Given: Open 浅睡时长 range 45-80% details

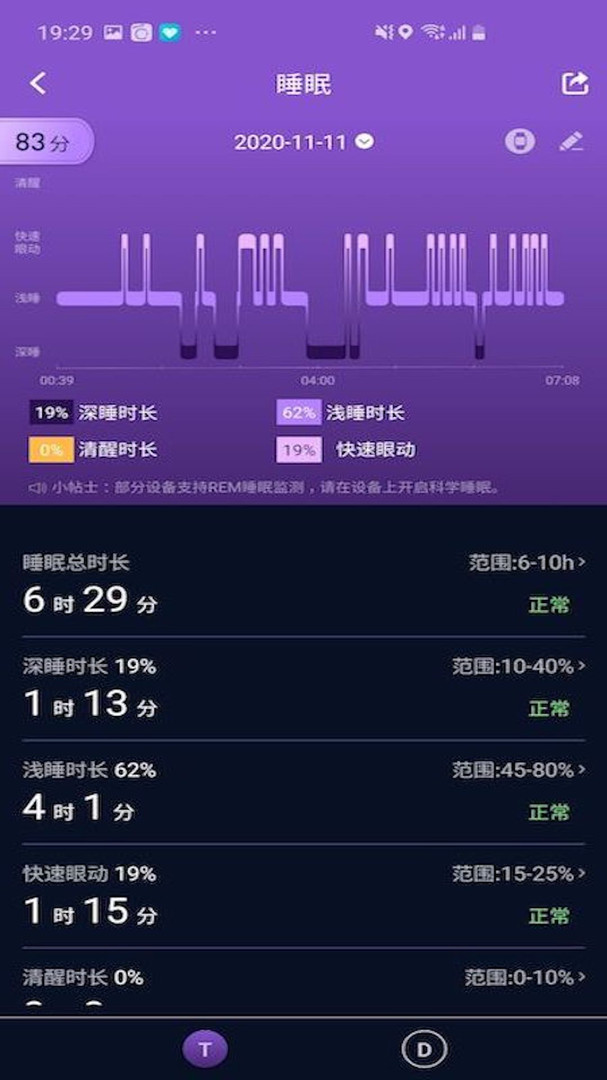Looking at the screenshot, I should pos(519,770).
